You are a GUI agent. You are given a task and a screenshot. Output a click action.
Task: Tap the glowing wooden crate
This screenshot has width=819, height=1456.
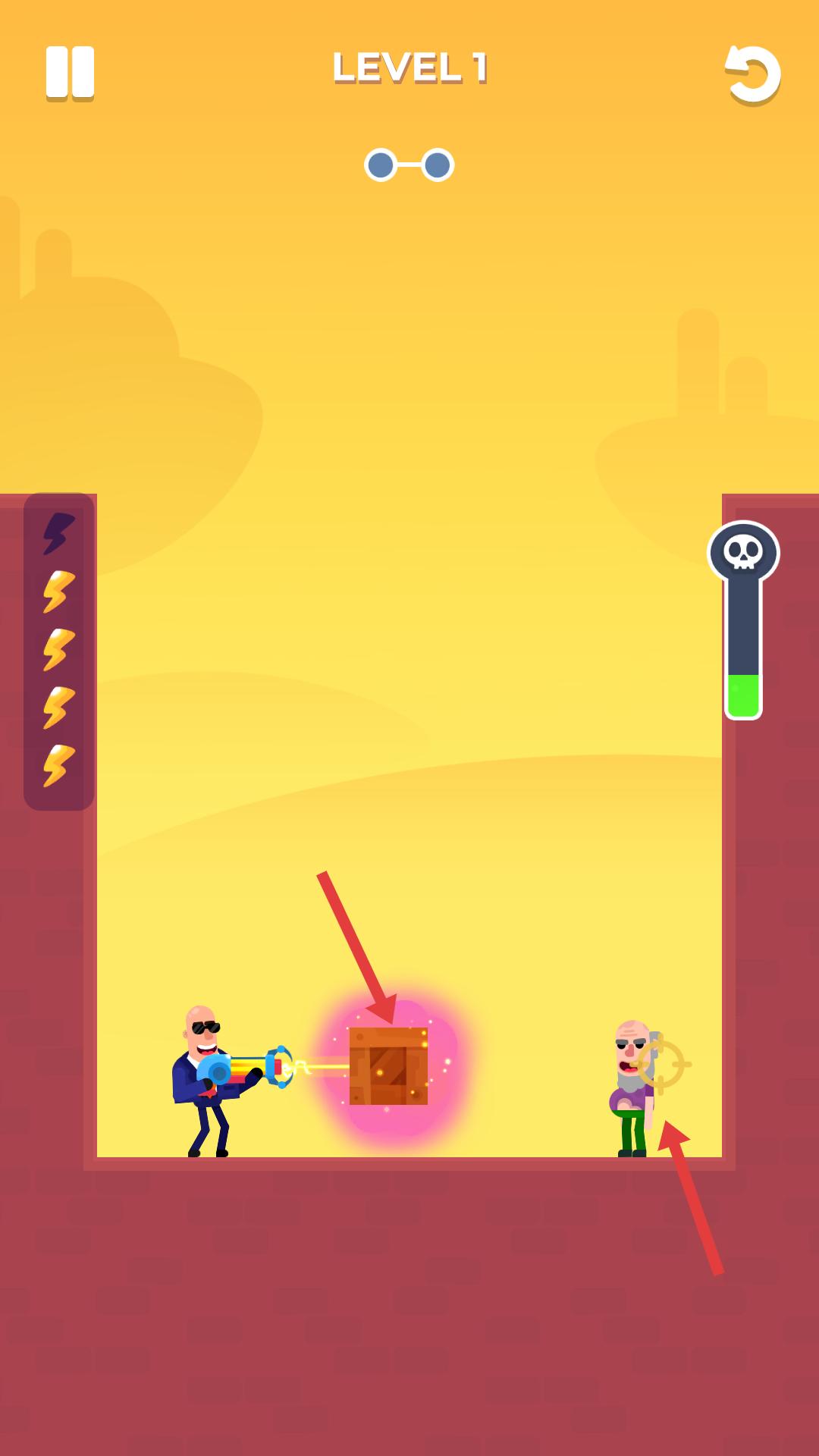(x=388, y=1065)
